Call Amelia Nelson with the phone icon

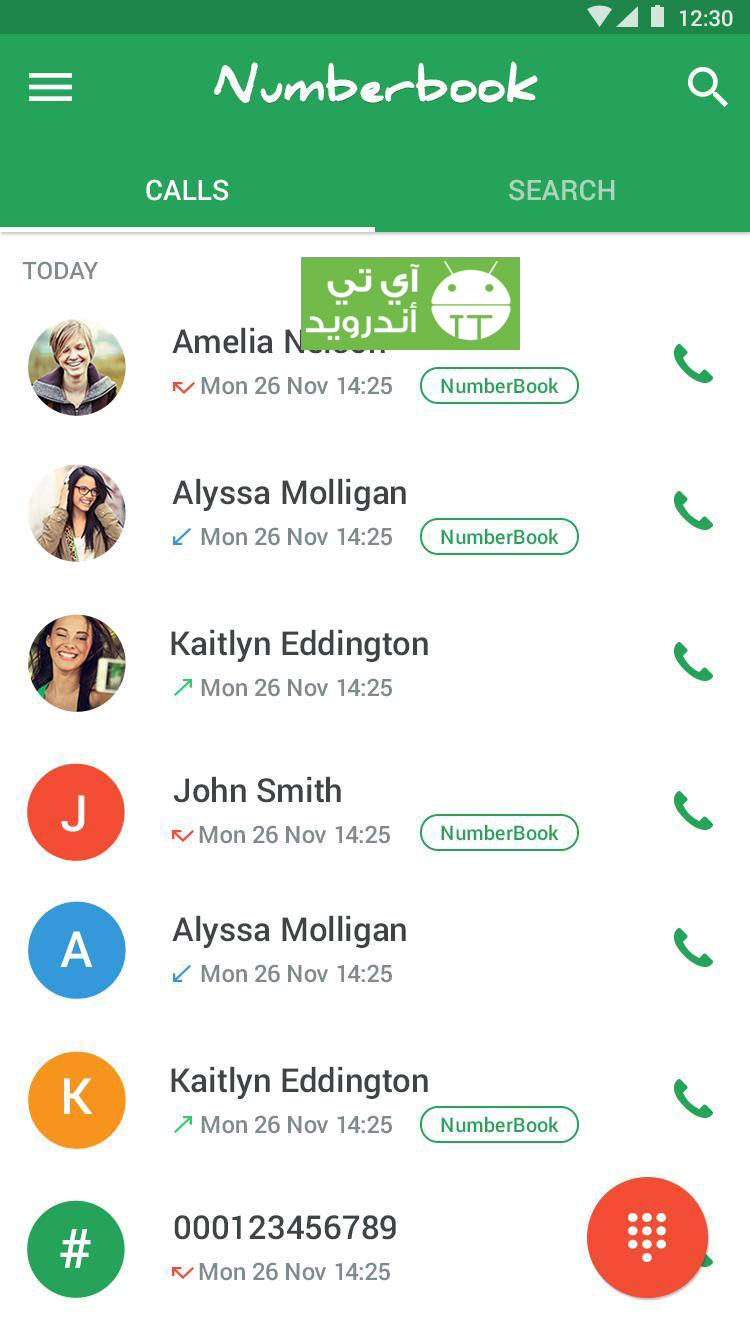click(692, 364)
